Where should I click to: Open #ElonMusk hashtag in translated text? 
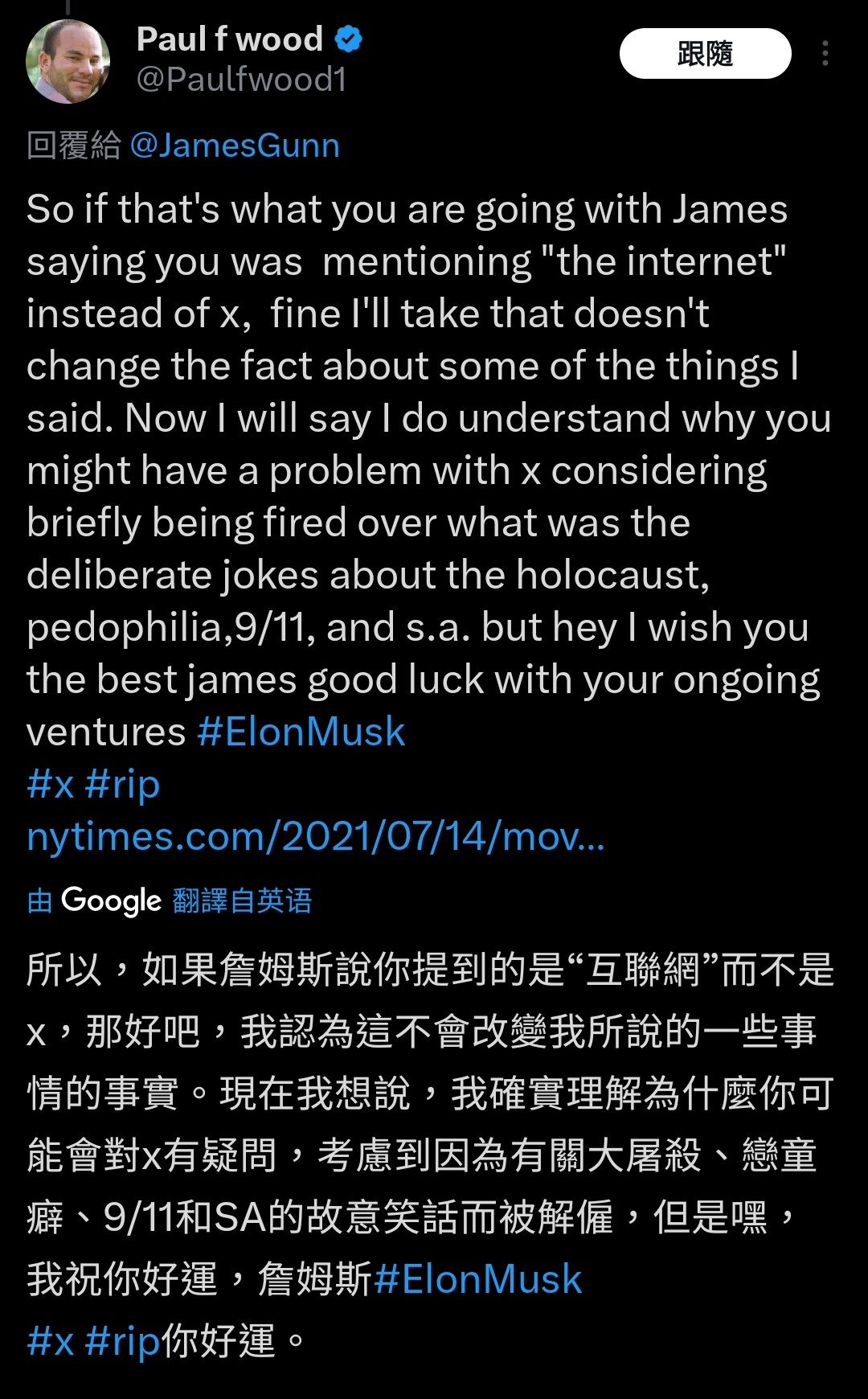coord(477,1278)
